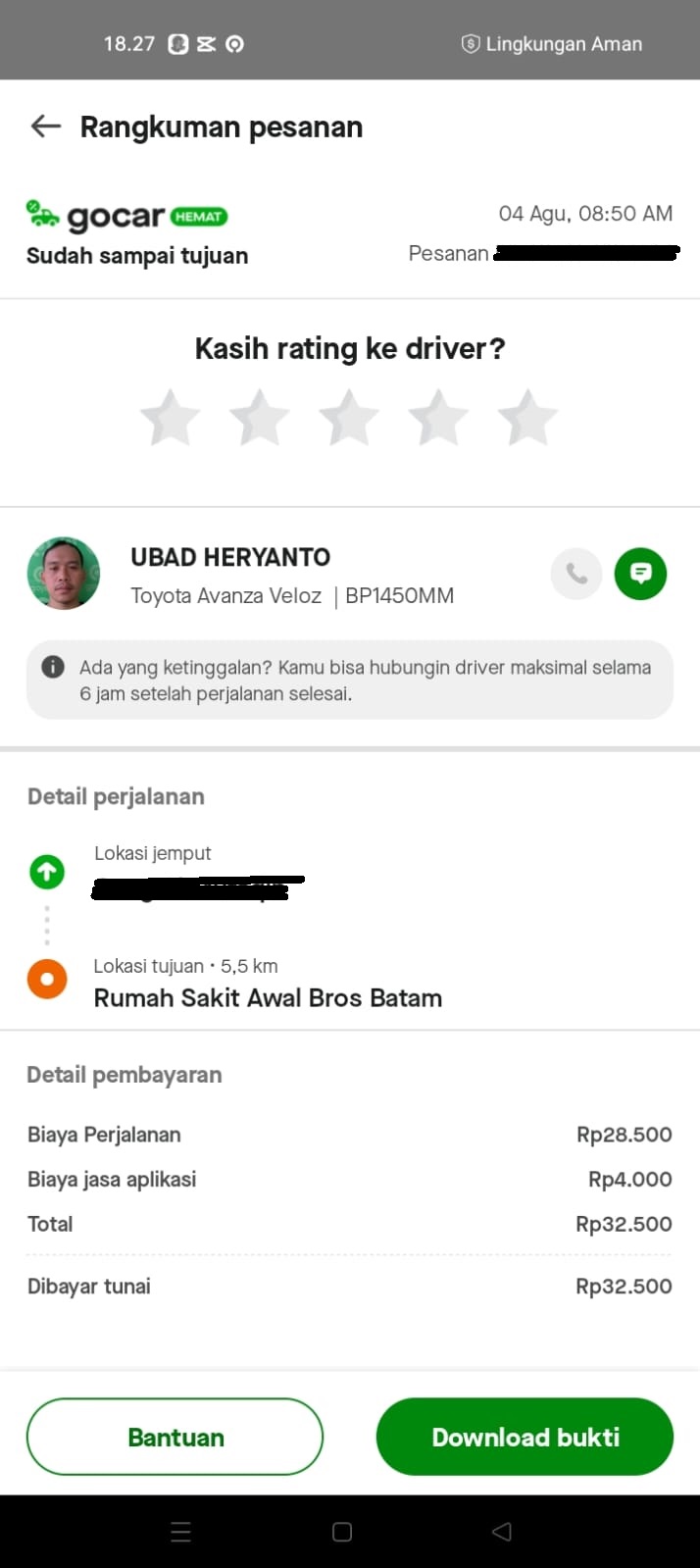Open the system recent apps menu
The height and width of the screenshot is (1568, 700).
point(181,1532)
